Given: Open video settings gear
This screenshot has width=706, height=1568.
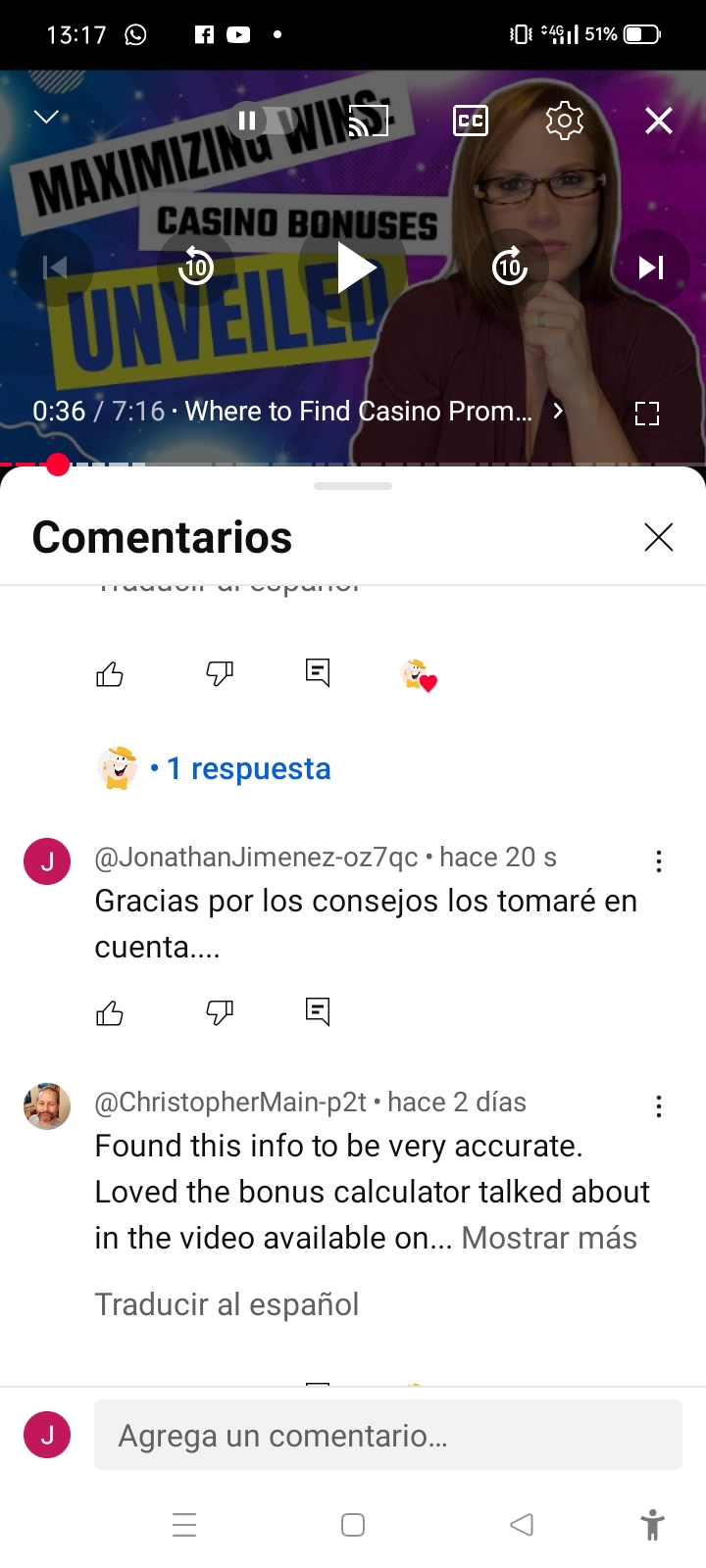Looking at the screenshot, I should tap(564, 121).
